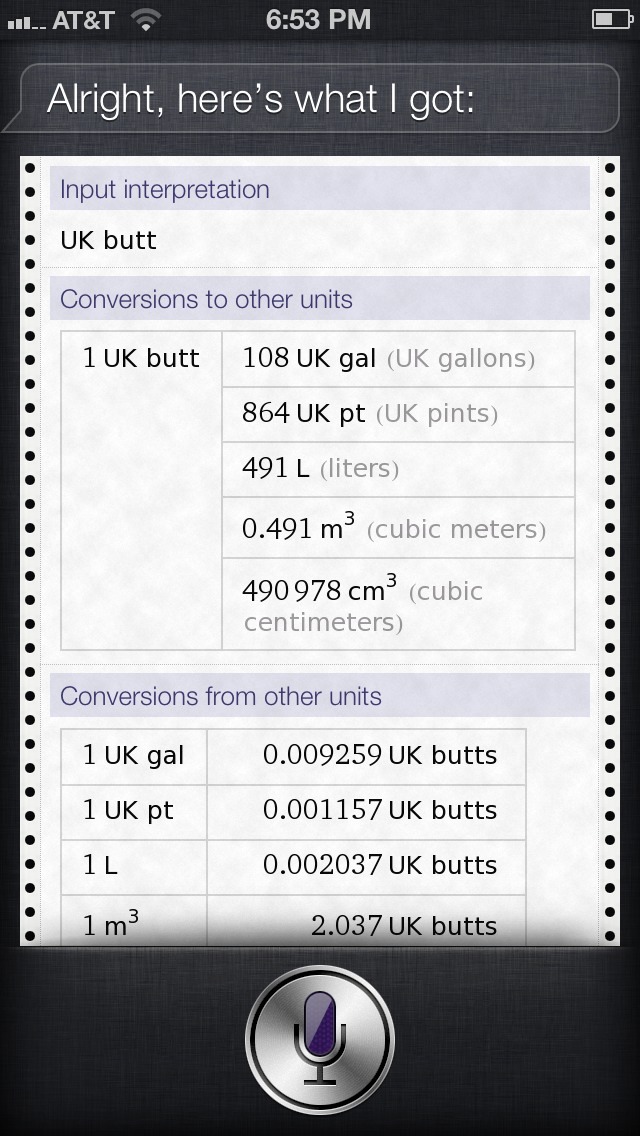This screenshot has width=640, height=1136.
Task: Tap the Siri microphone button
Action: [x=320, y=1038]
